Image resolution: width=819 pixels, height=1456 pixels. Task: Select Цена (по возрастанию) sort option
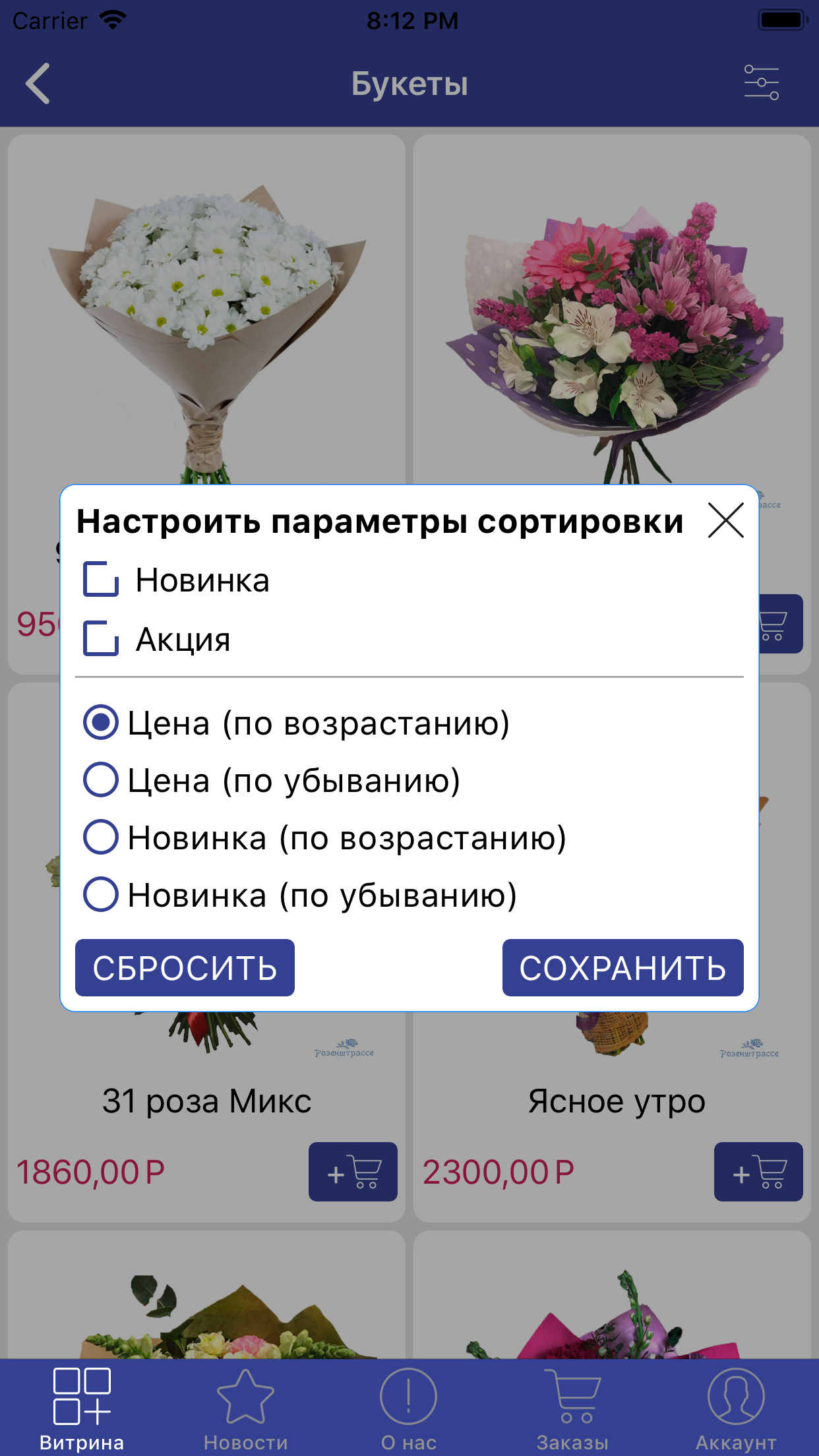101,723
